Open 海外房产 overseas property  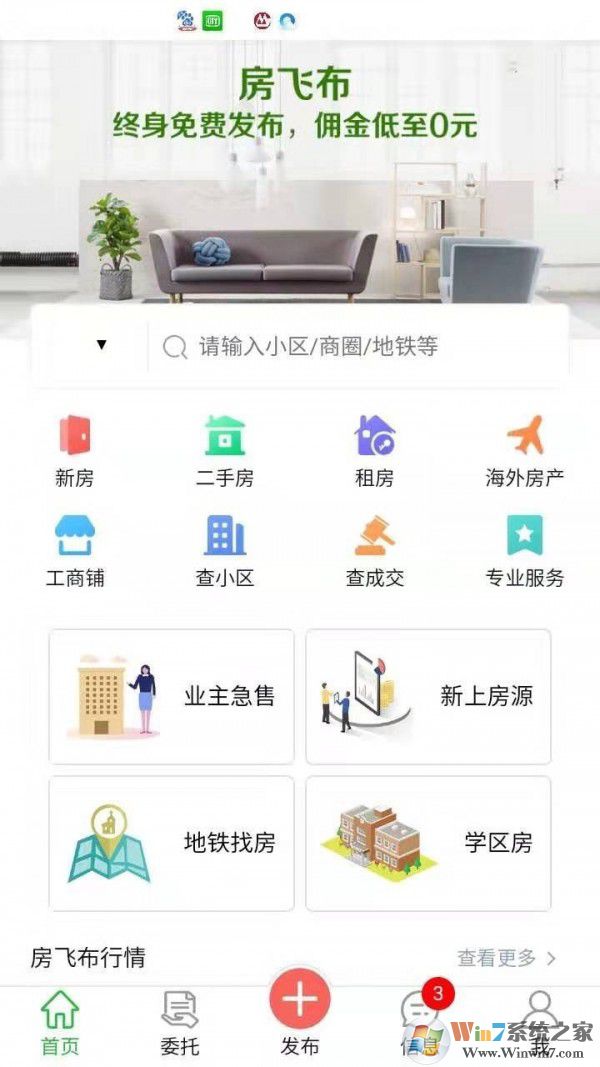pyautogui.click(x=525, y=451)
